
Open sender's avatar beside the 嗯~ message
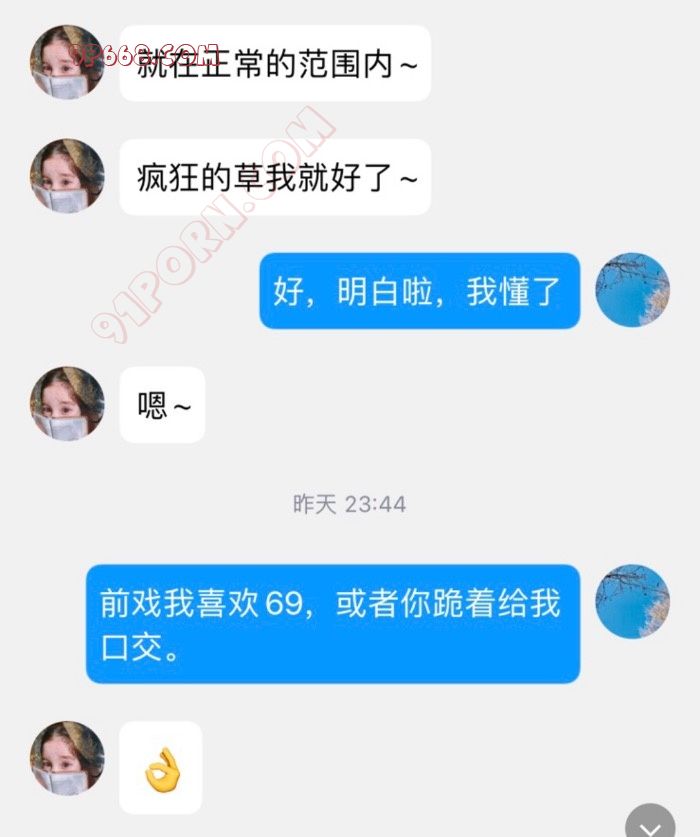(x=67, y=403)
